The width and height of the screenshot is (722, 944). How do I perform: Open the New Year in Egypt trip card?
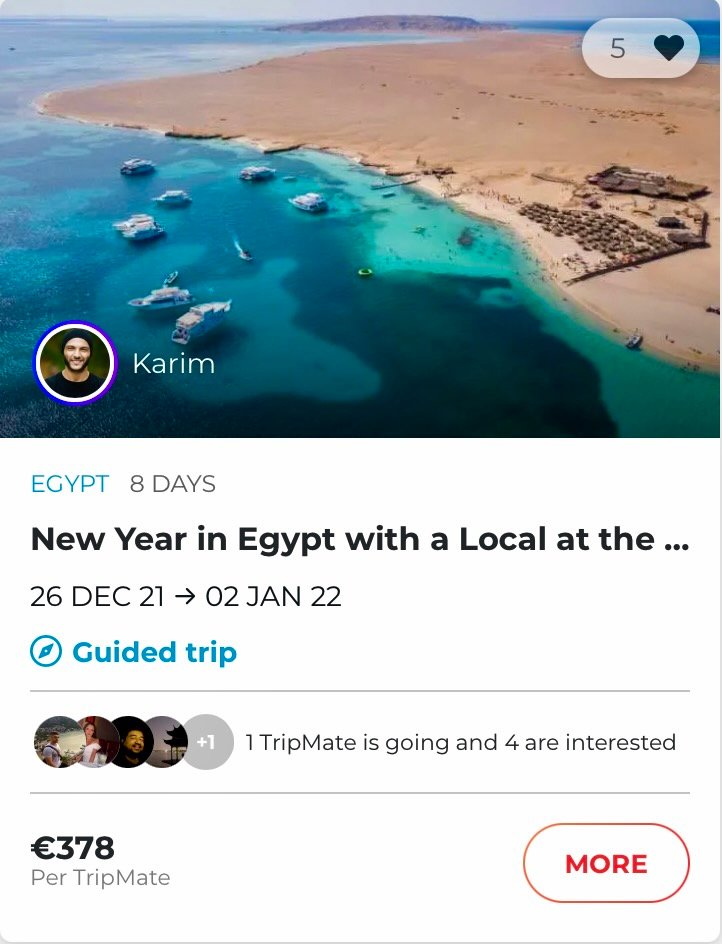[359, 540]
